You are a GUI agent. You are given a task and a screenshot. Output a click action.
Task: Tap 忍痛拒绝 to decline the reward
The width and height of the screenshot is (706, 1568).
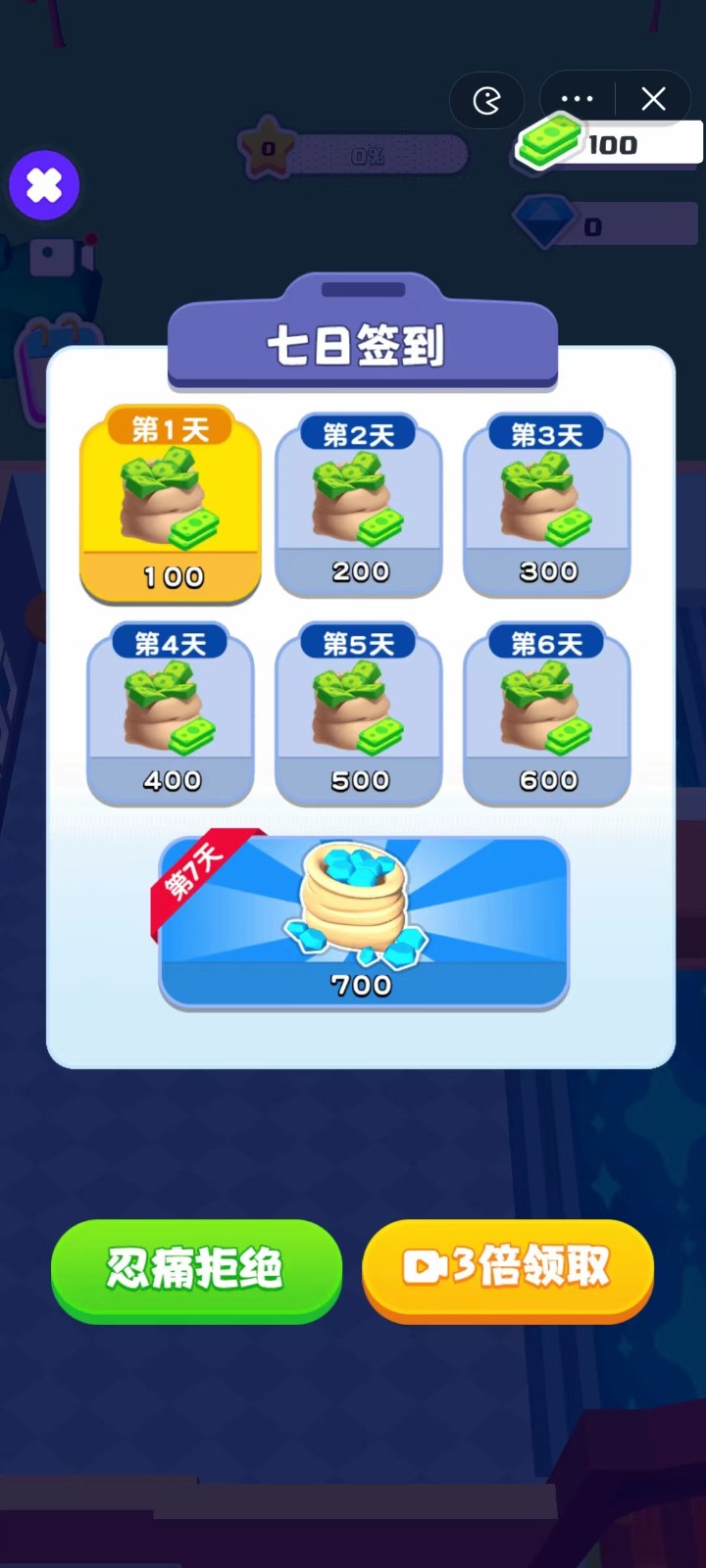click(196, 1268)
